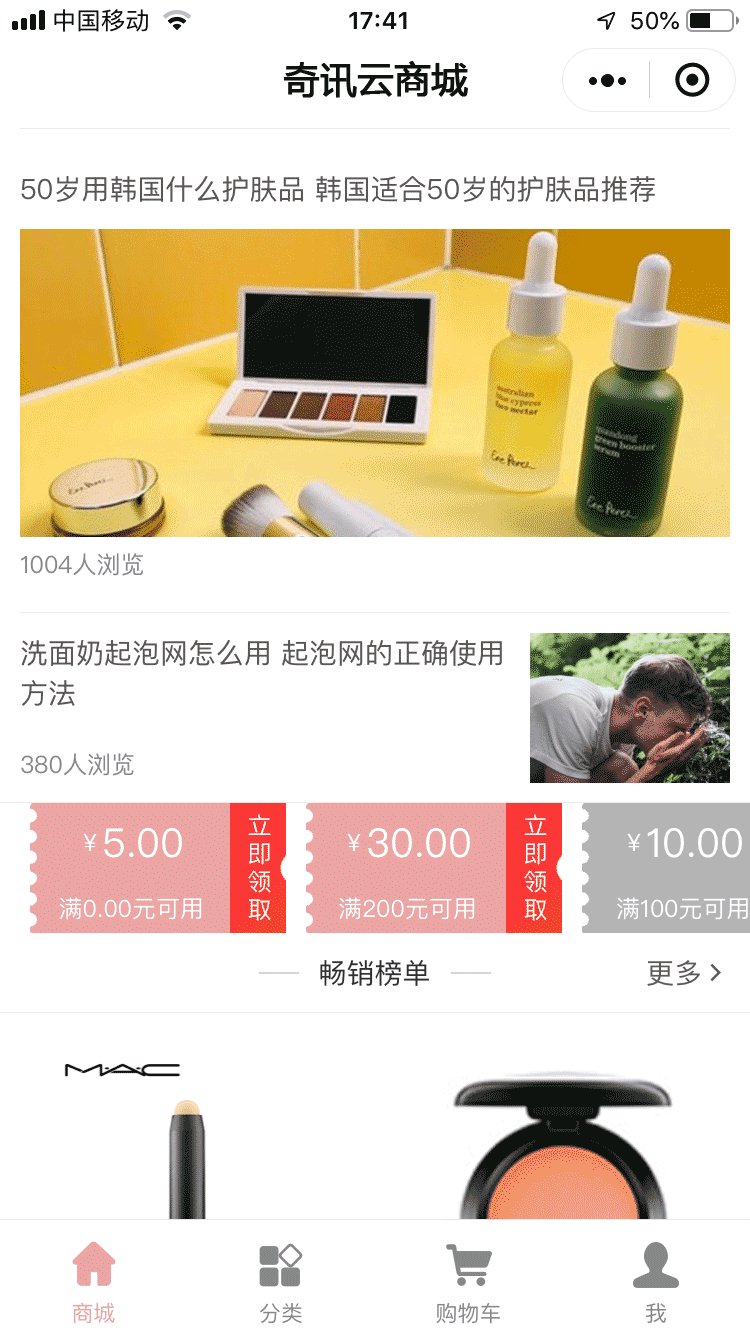Claim the ¥5.00 coupon
Viewport: 750px width, 1334px height.
[259, 868]
